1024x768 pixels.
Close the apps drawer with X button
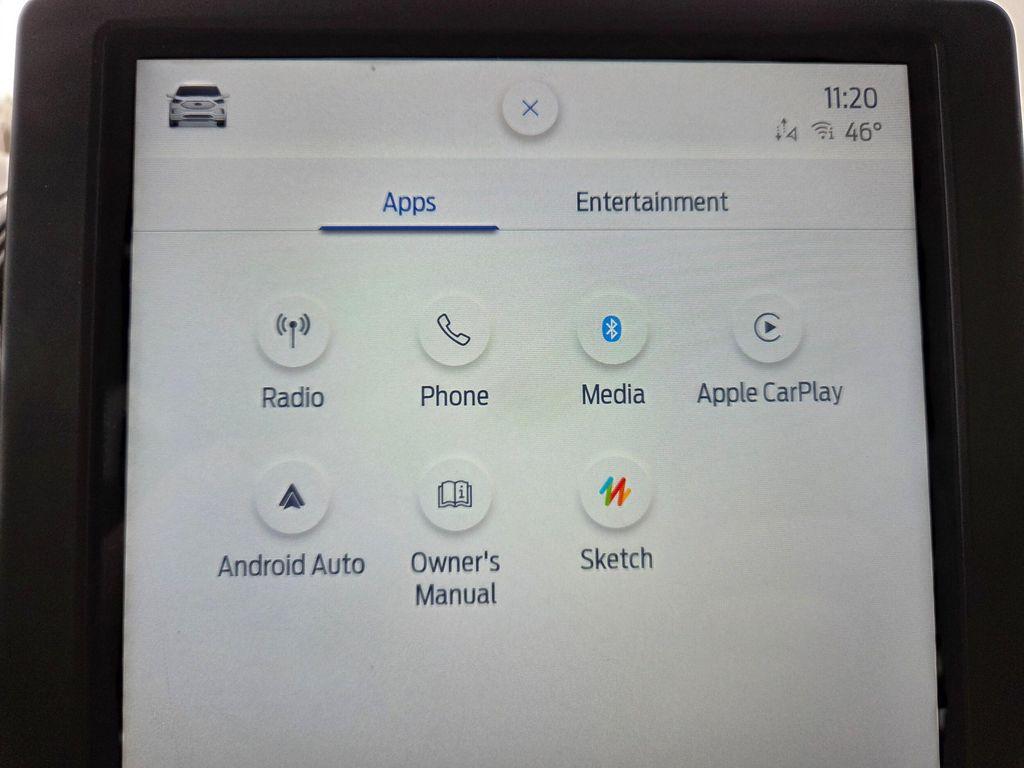(x=530, y=108)
